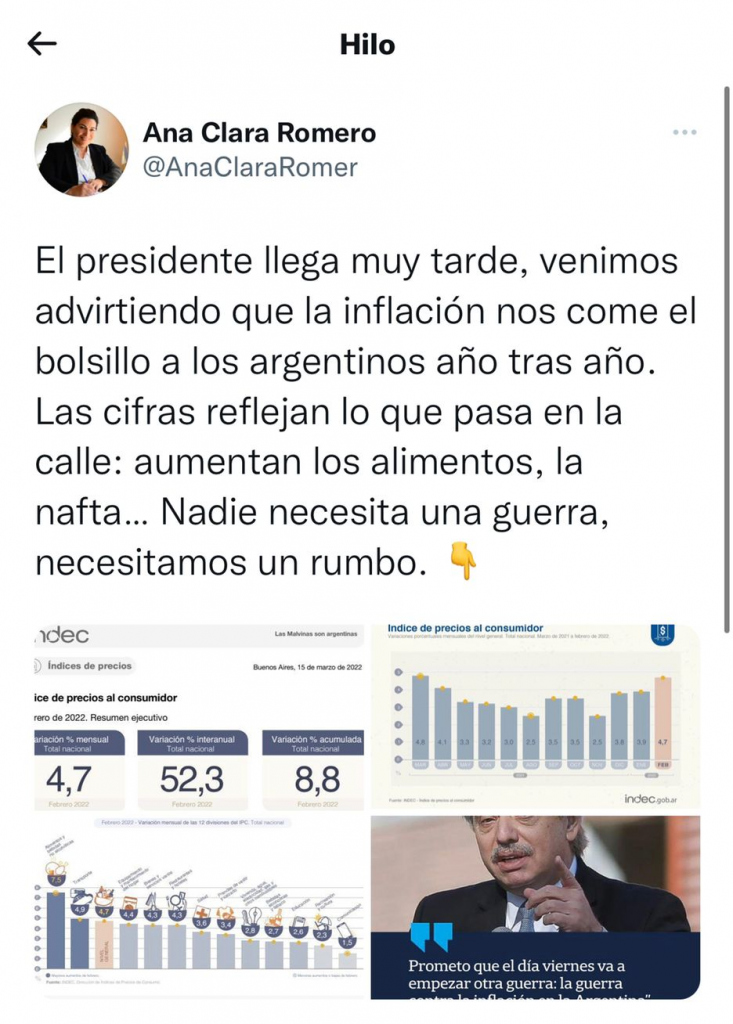This screenshot has height=1024, width=733.
Task: Open Ana Clara Romero's profile picture
Action: click(x=81, y=149)
